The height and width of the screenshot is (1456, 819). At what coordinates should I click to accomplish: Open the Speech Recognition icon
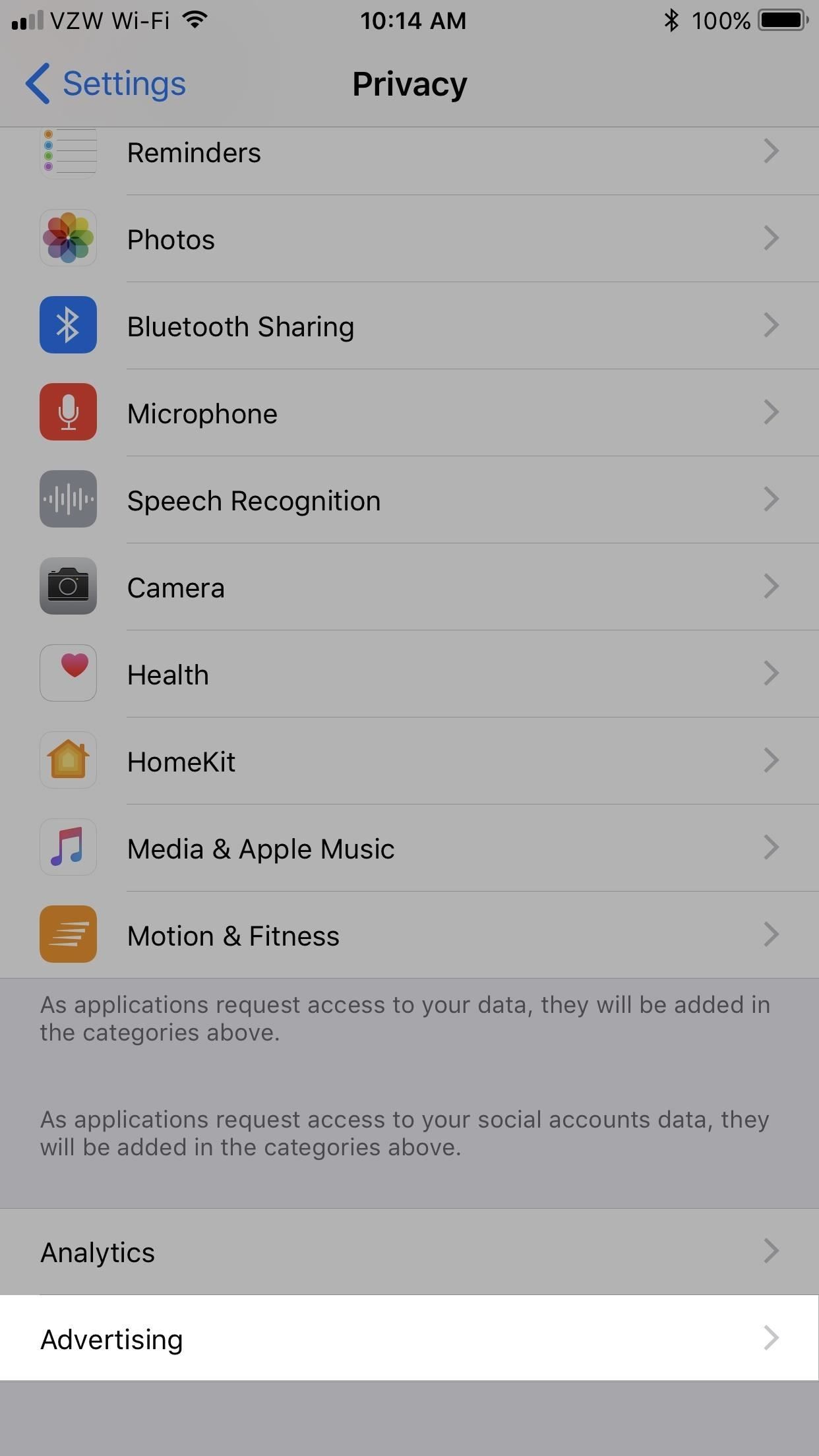tap(68, 499)
